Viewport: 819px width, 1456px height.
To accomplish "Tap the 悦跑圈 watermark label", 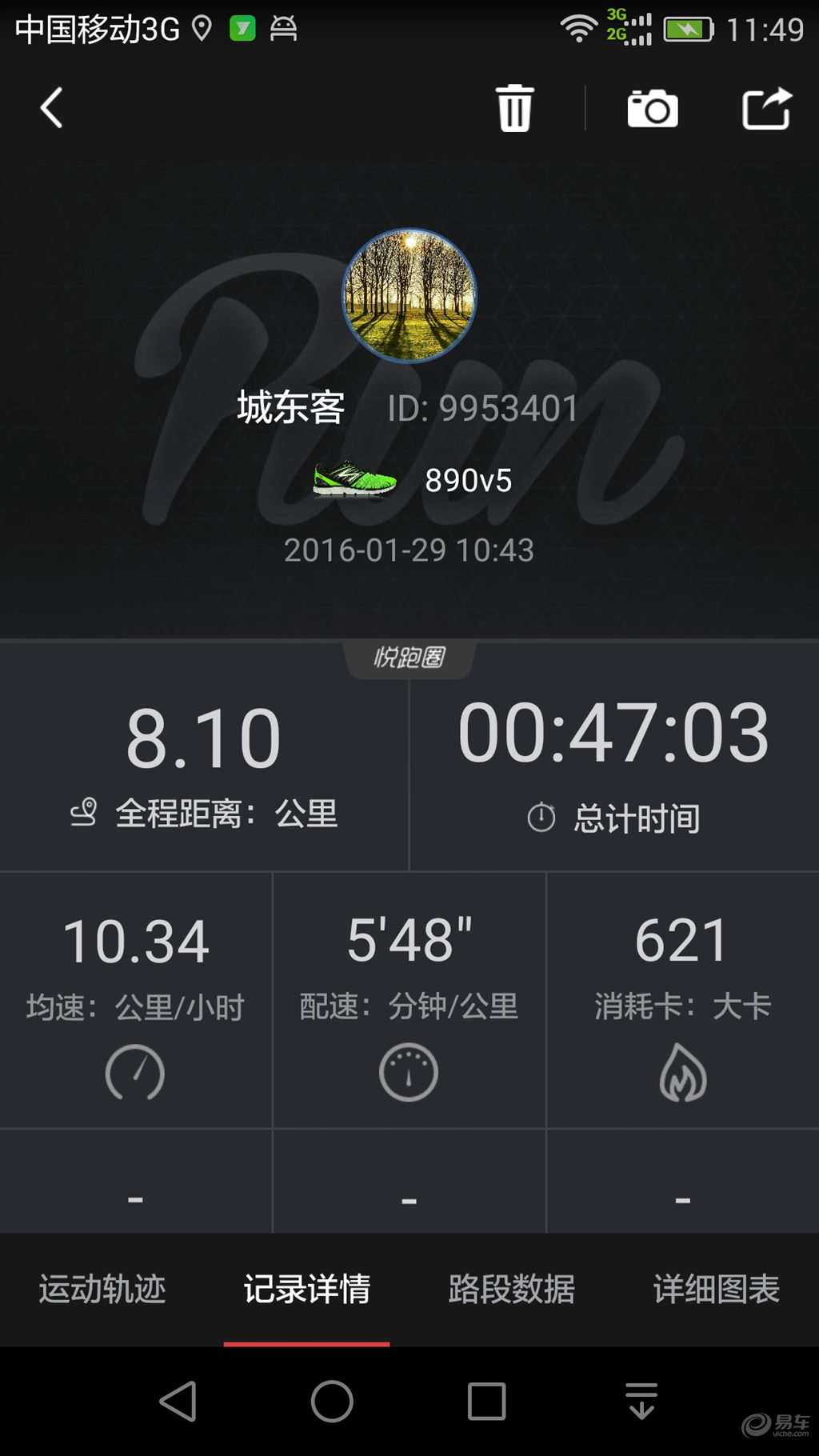I will click(x=409, y=654).
